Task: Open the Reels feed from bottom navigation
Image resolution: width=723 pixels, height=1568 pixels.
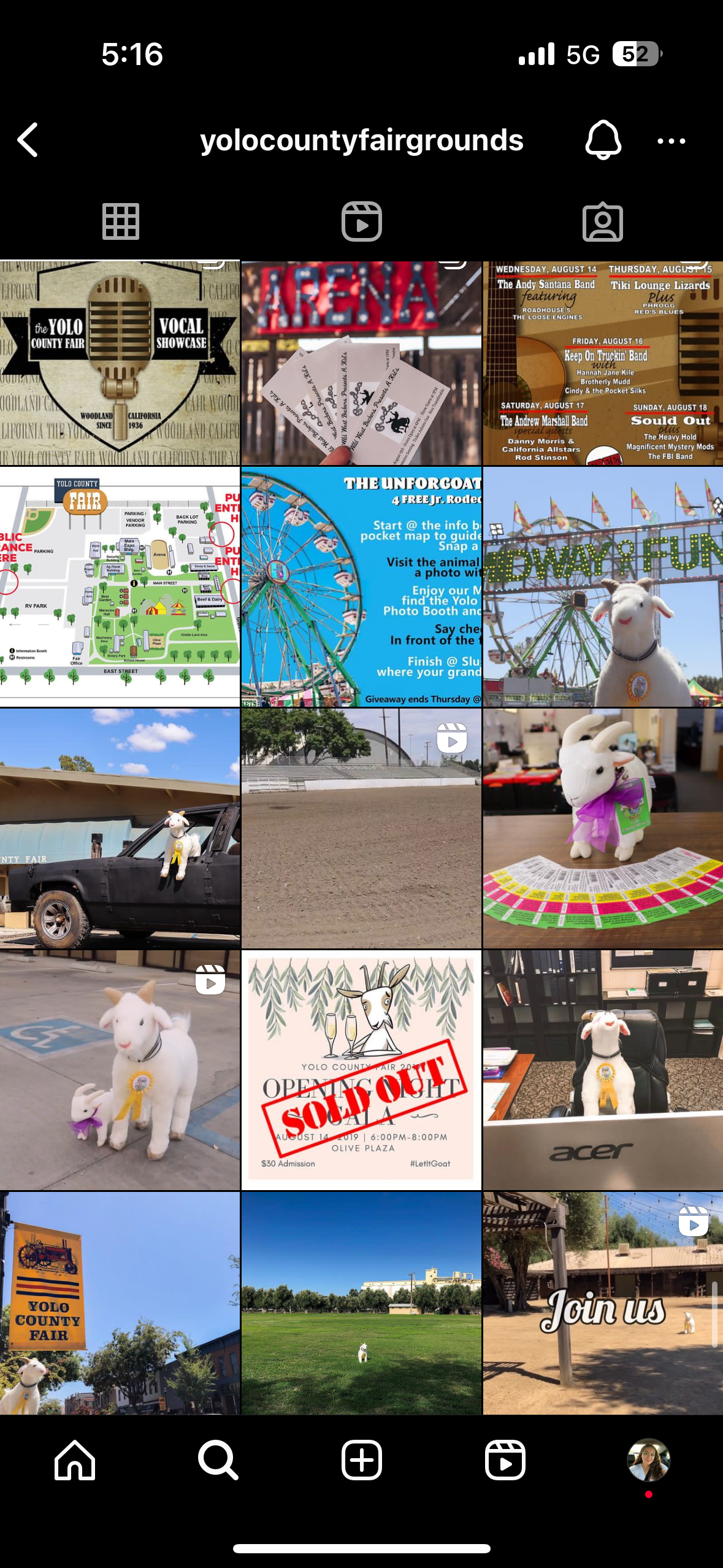Action: [506, 1459]
